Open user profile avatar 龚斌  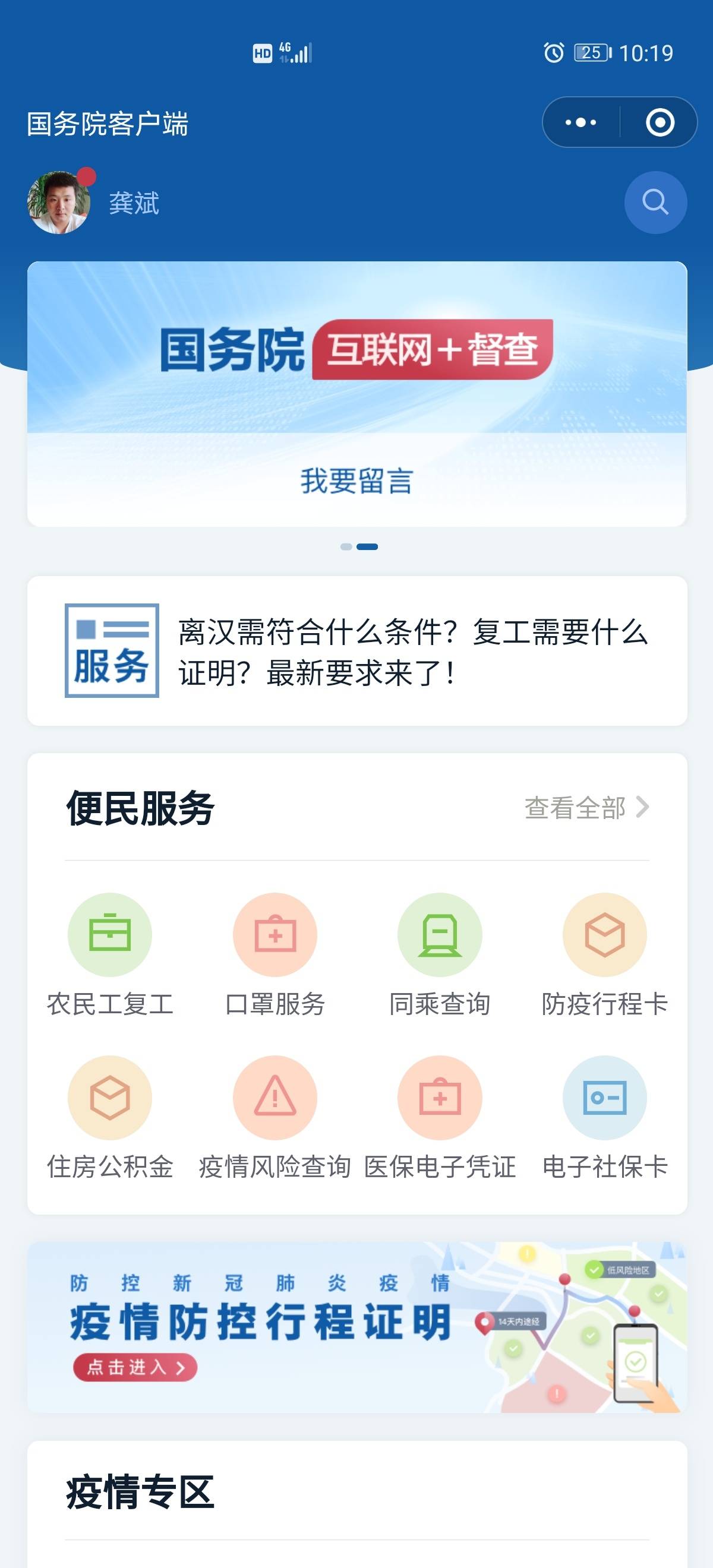pyautogui.click(x=59, y=203)
